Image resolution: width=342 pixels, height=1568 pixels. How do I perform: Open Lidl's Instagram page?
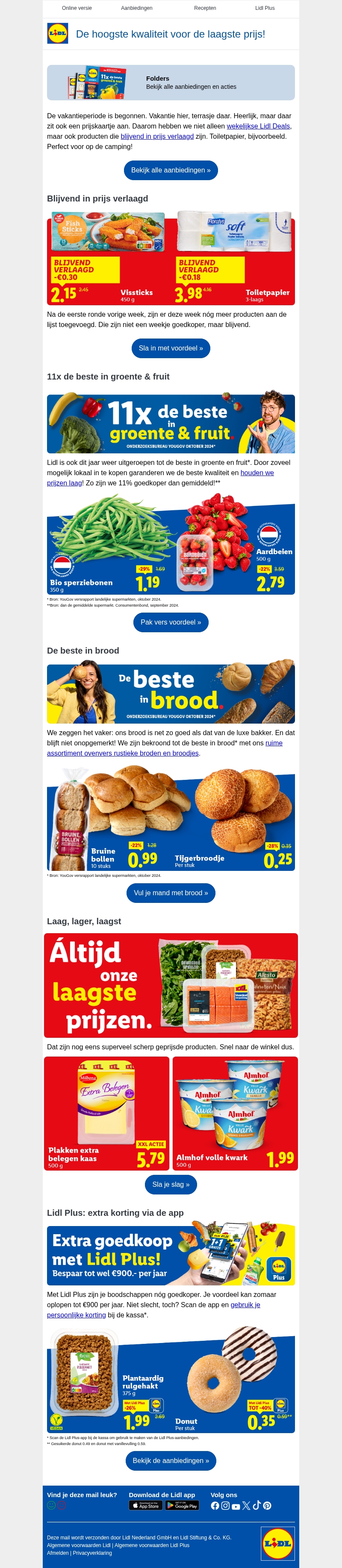[x=226, y=1506]
